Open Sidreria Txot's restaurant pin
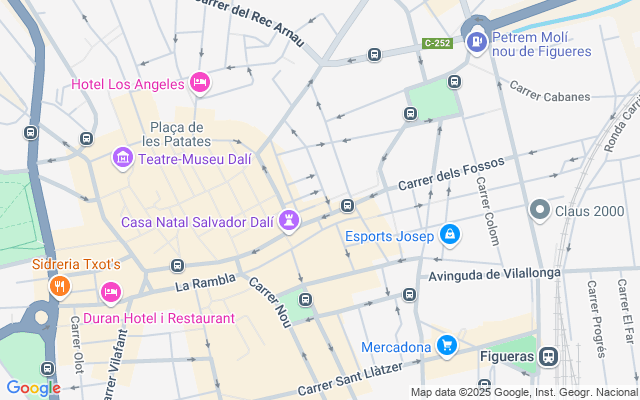This screenshot has height=400, width=640. tap(60, 289)
